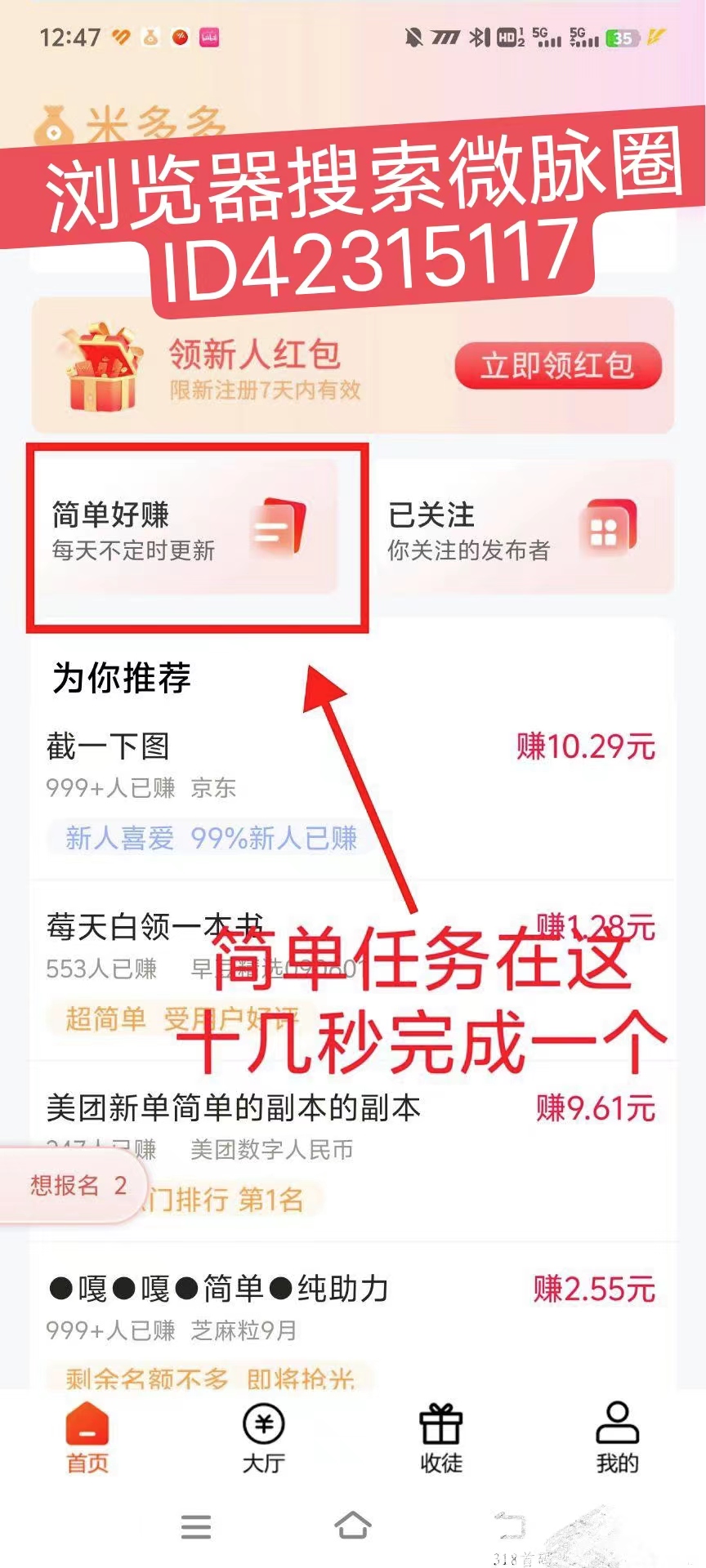Screen dimensions: 706x1568
Task: Switch to the 大厅 tab
Action: (x=264, y=1438)
